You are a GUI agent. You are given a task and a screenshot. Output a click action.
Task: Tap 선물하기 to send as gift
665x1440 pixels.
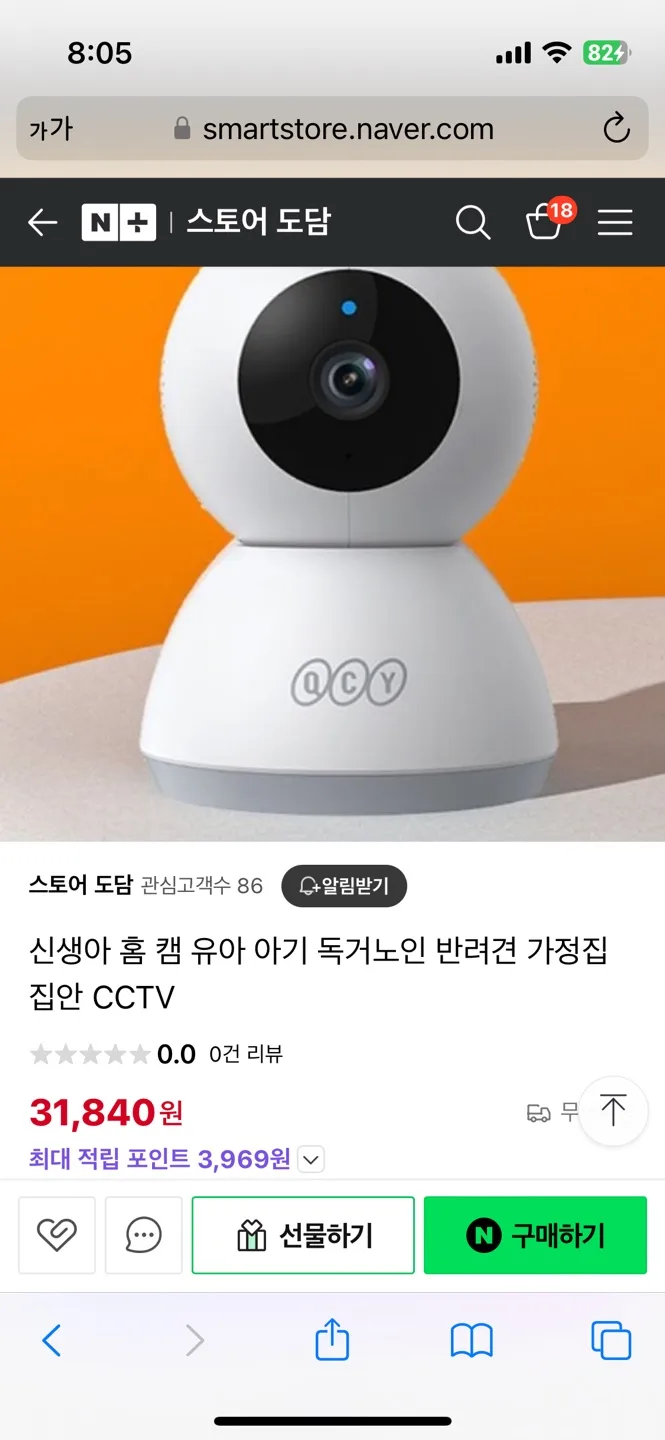click(x=303, y=1235)
